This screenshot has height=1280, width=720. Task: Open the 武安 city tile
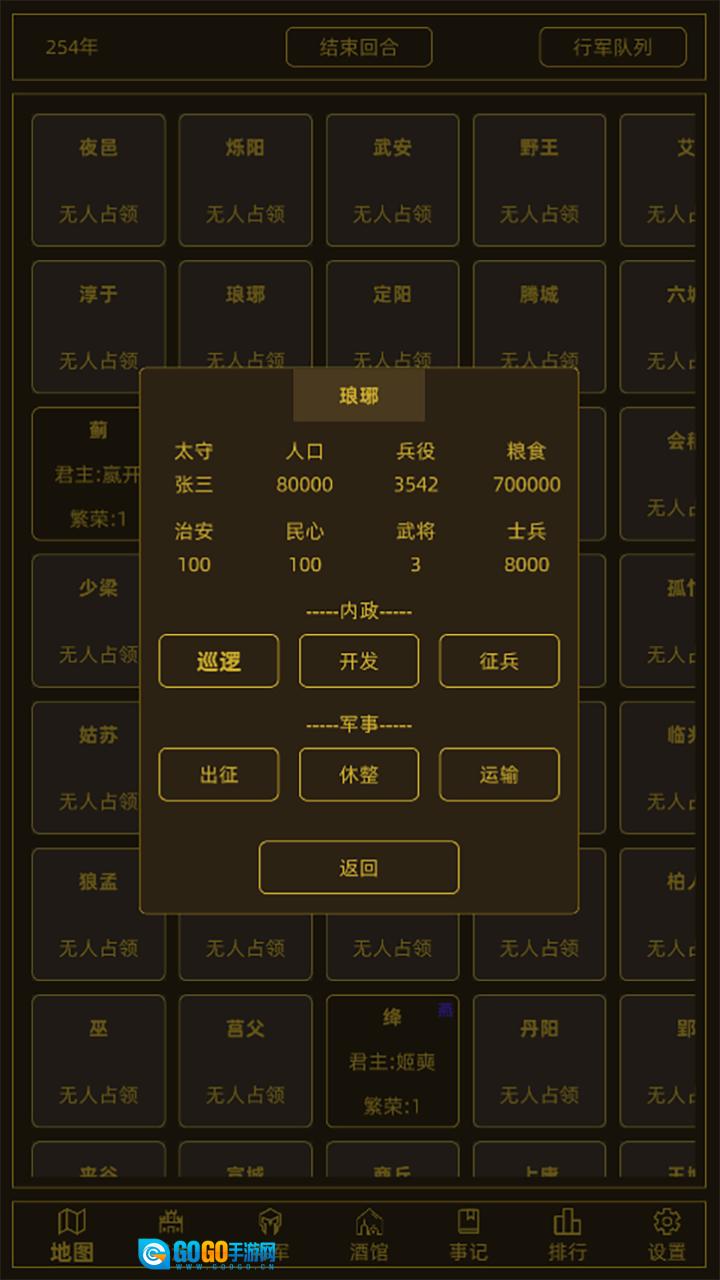(x=392, y=180)
